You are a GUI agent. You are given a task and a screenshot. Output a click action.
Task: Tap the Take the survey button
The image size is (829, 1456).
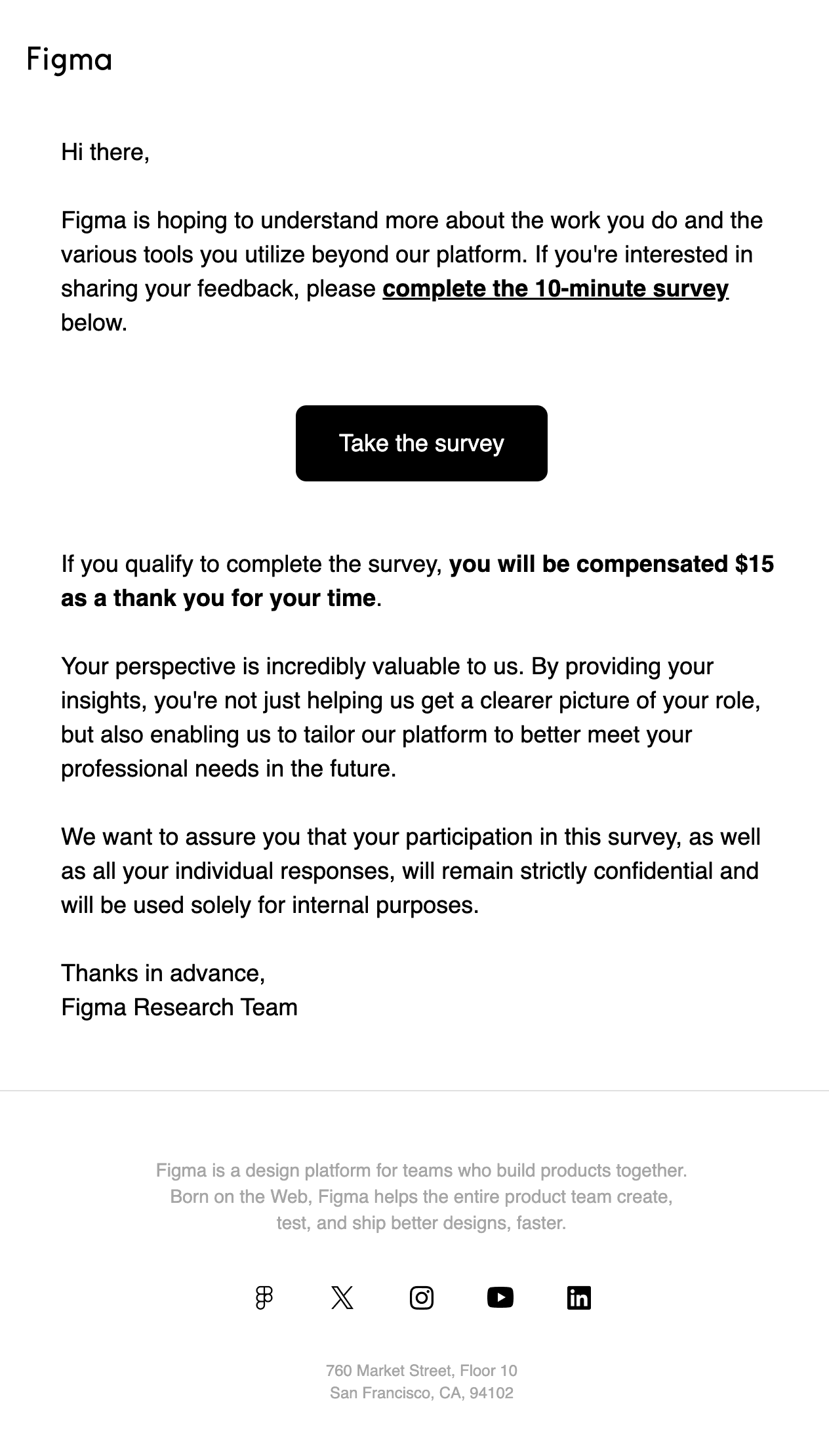(421, 443)
